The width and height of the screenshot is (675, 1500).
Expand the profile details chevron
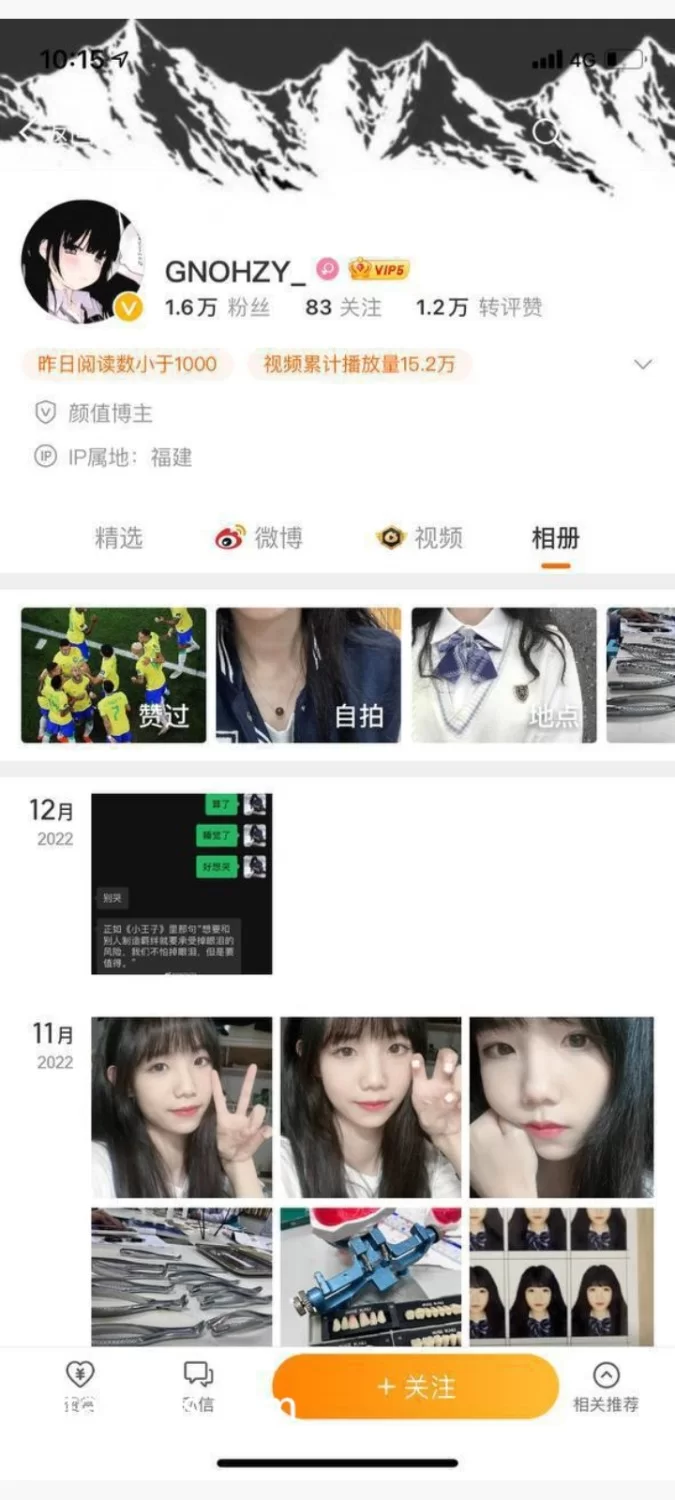[643, 364]
